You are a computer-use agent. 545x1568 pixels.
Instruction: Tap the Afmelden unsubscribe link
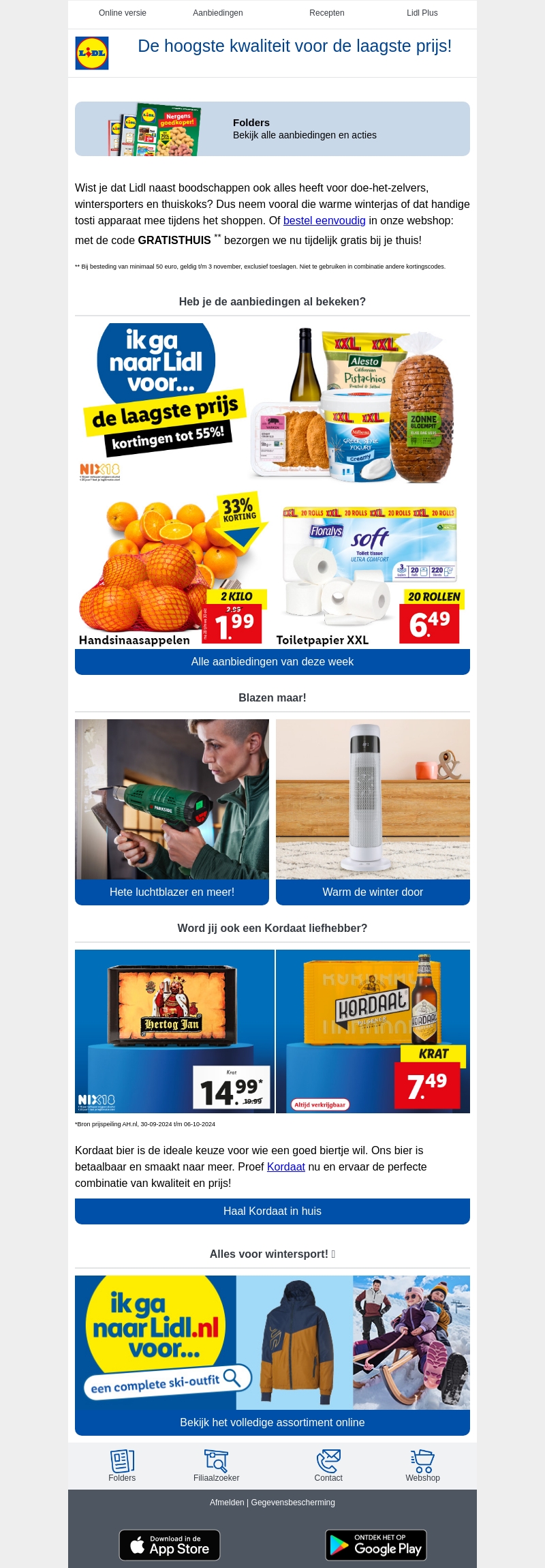click(227, 1503)
